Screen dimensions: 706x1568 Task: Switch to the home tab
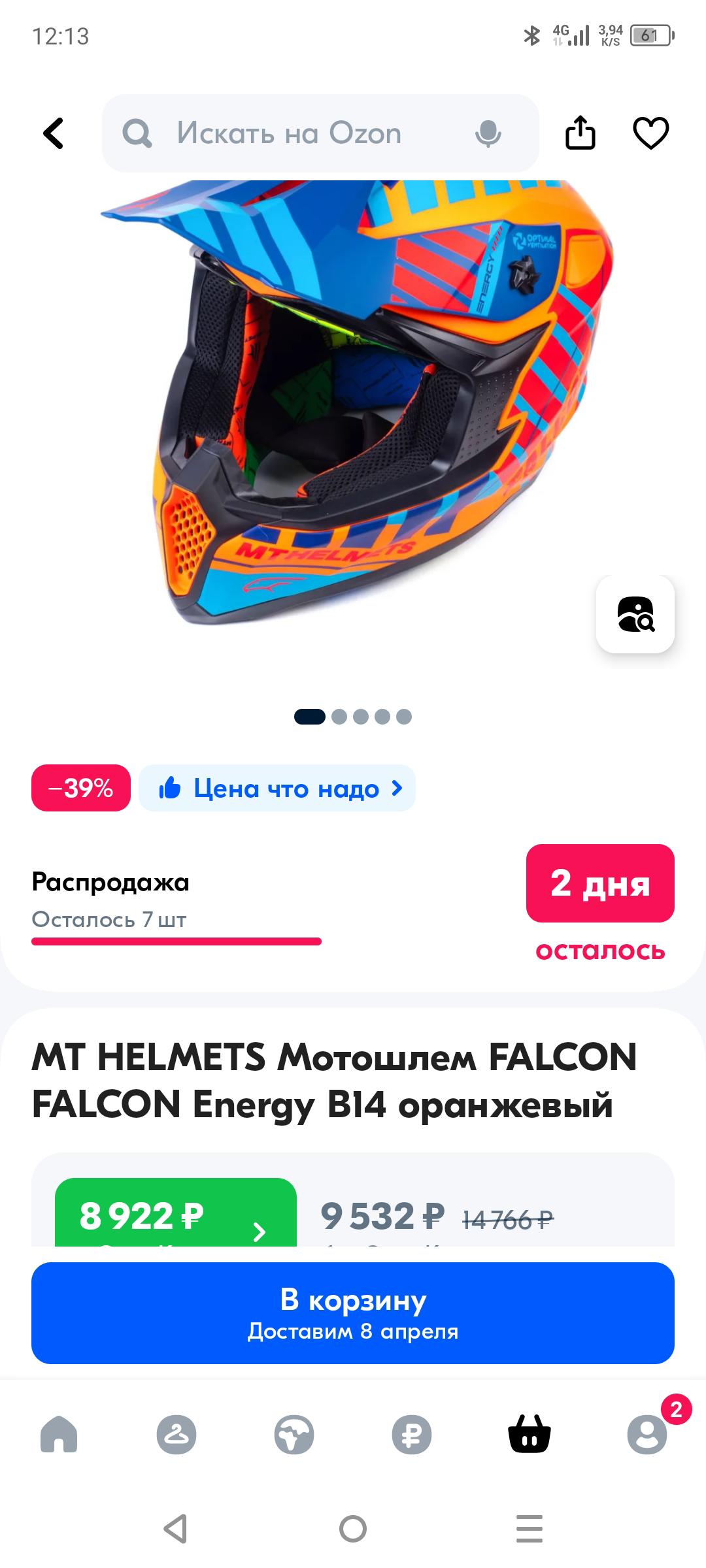coord(59,1435)
